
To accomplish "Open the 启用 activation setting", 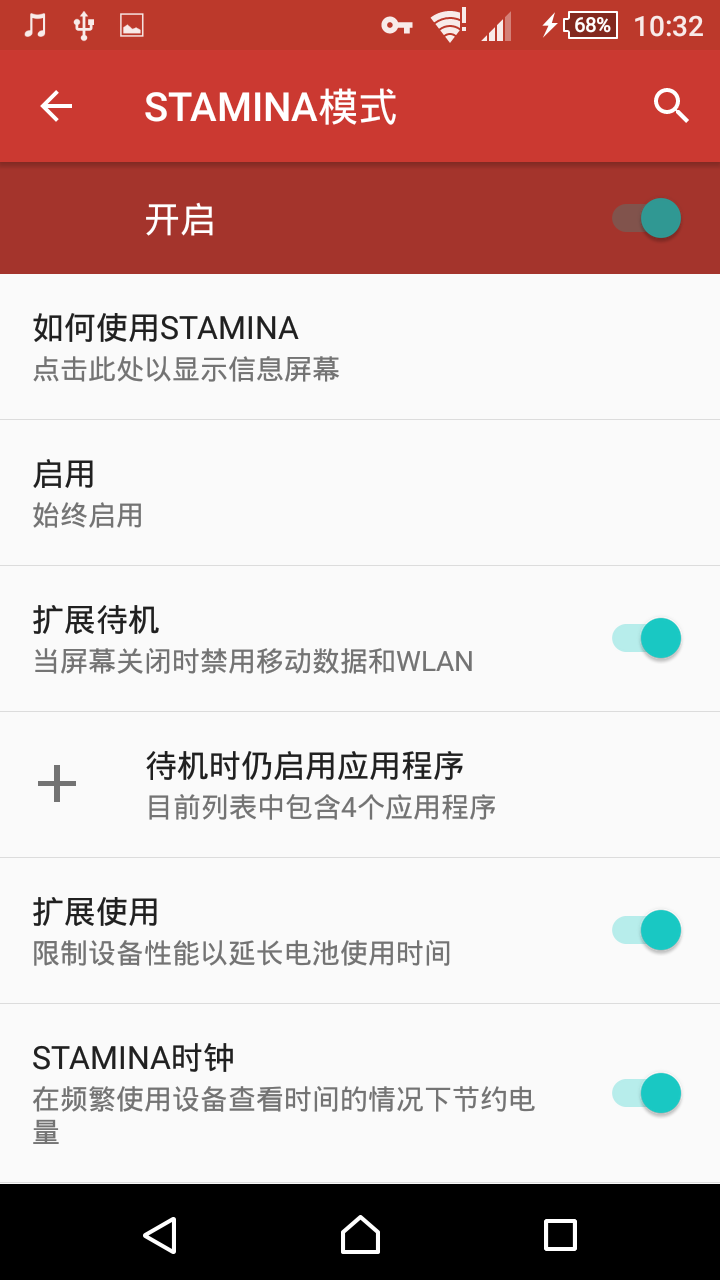I will [x=360, y=493].
